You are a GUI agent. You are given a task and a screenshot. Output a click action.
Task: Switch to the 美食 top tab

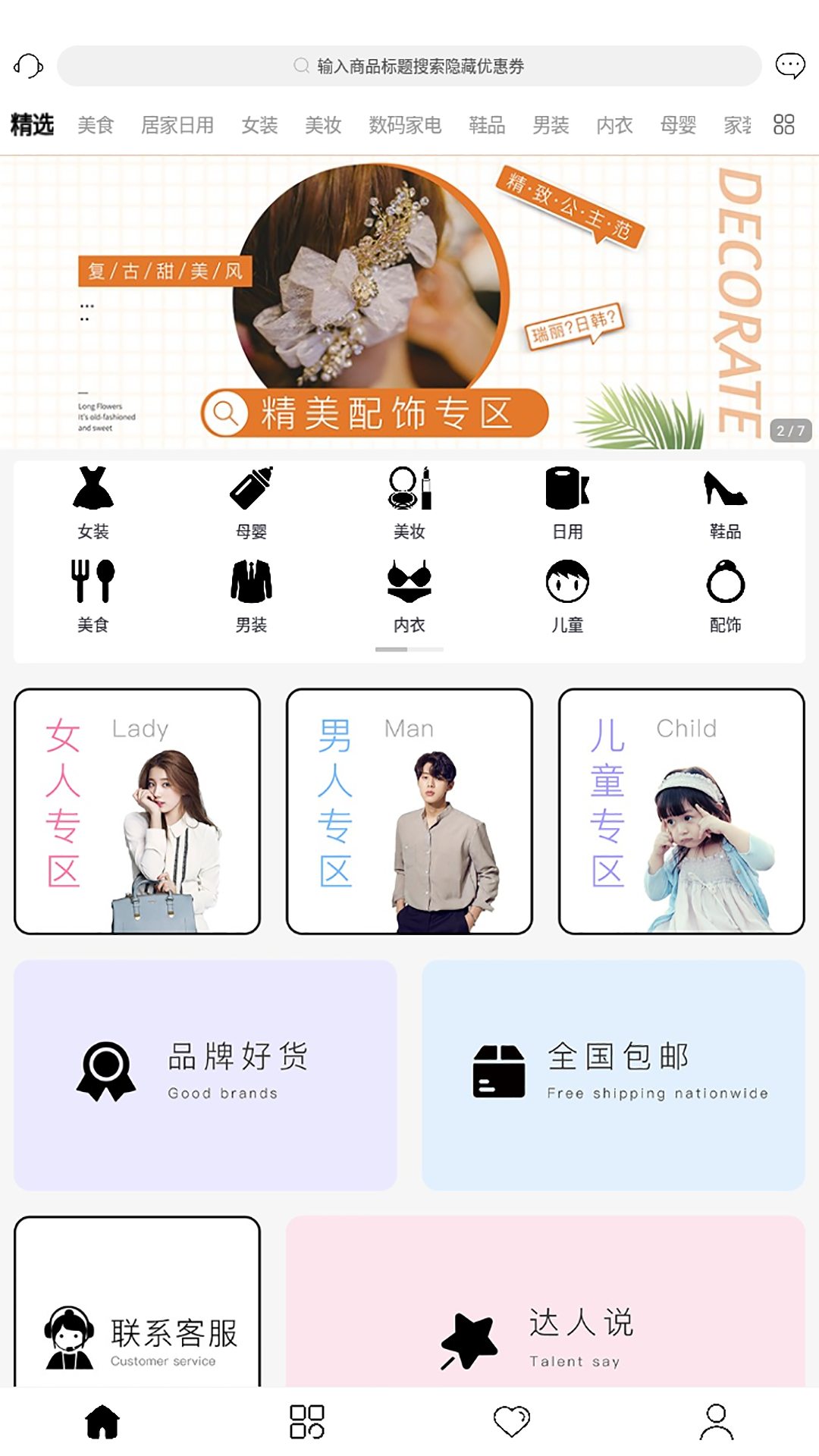tap(96, 125)
